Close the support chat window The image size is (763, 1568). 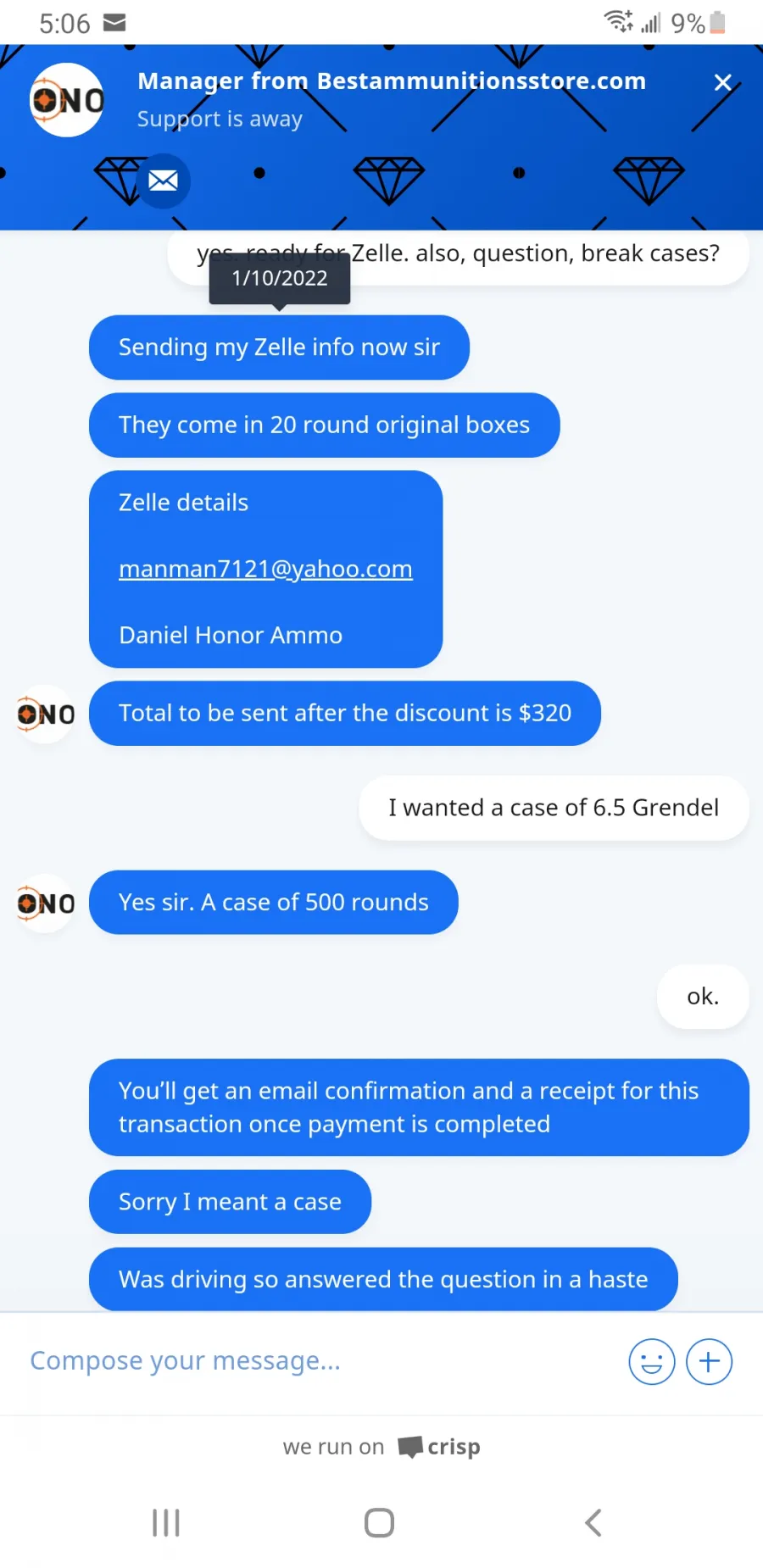tap(722, 82)
